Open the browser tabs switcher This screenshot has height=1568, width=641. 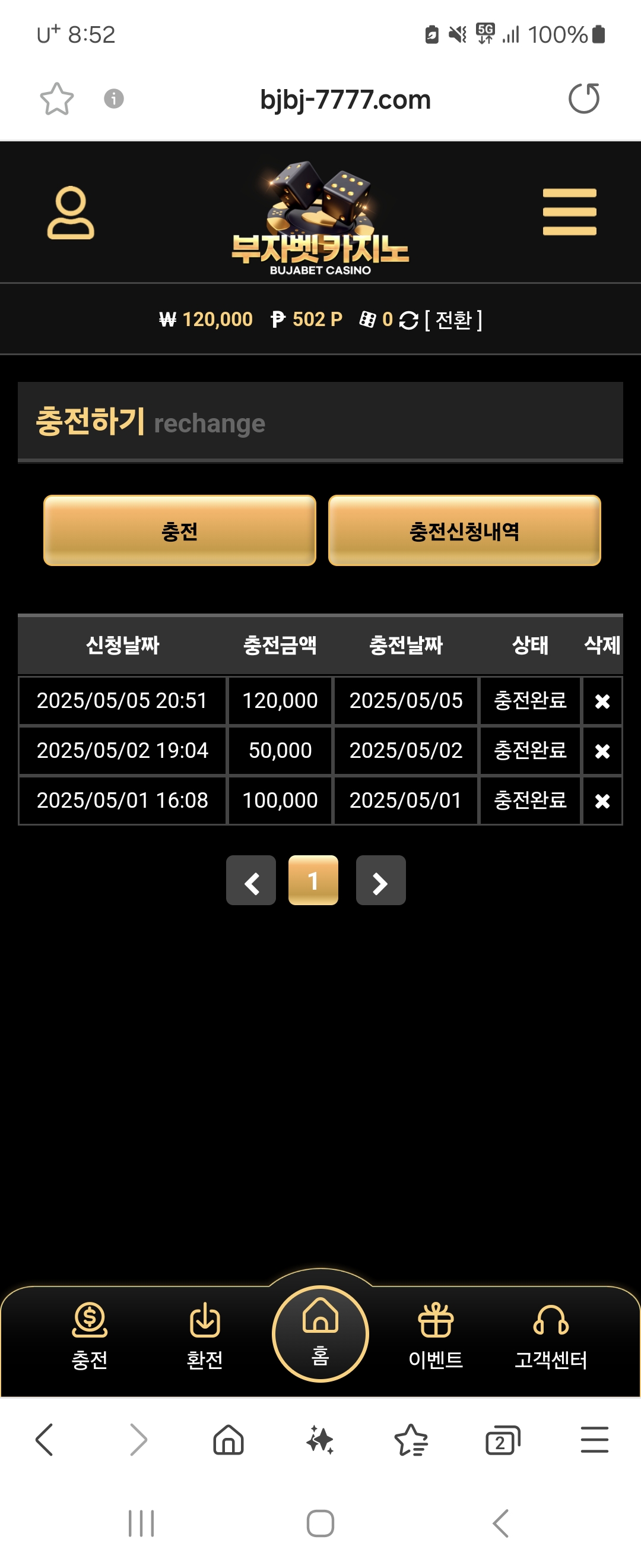[x=502, y=1441]
